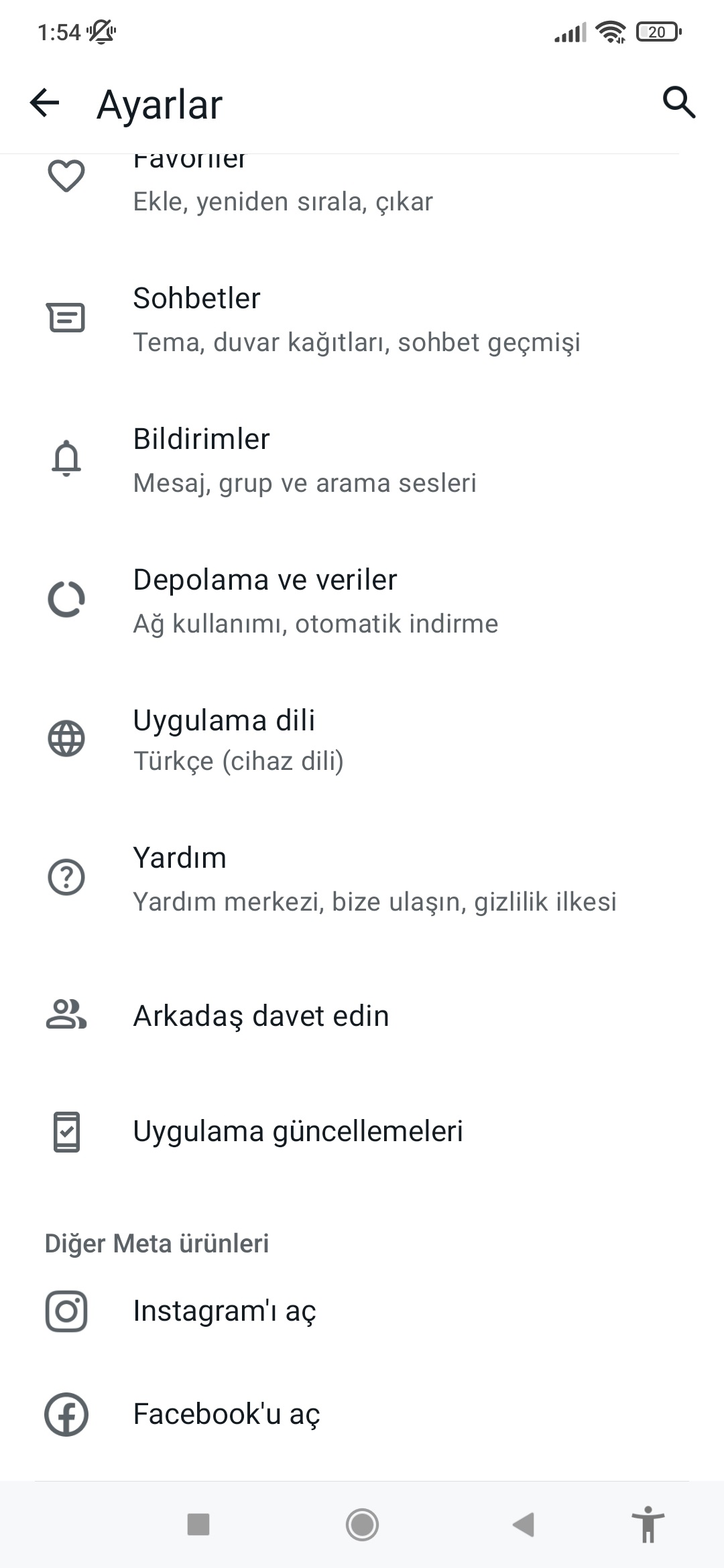Open the Depolama ve veriler storage icon
This screenshot has width=724, height=1568.
pyautogui.click(x=65, y=600)
